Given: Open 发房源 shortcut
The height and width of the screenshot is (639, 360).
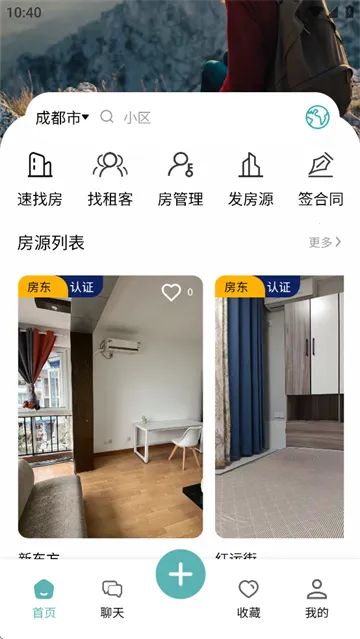Looking at the screenshot, I should [x=250, y=179].
